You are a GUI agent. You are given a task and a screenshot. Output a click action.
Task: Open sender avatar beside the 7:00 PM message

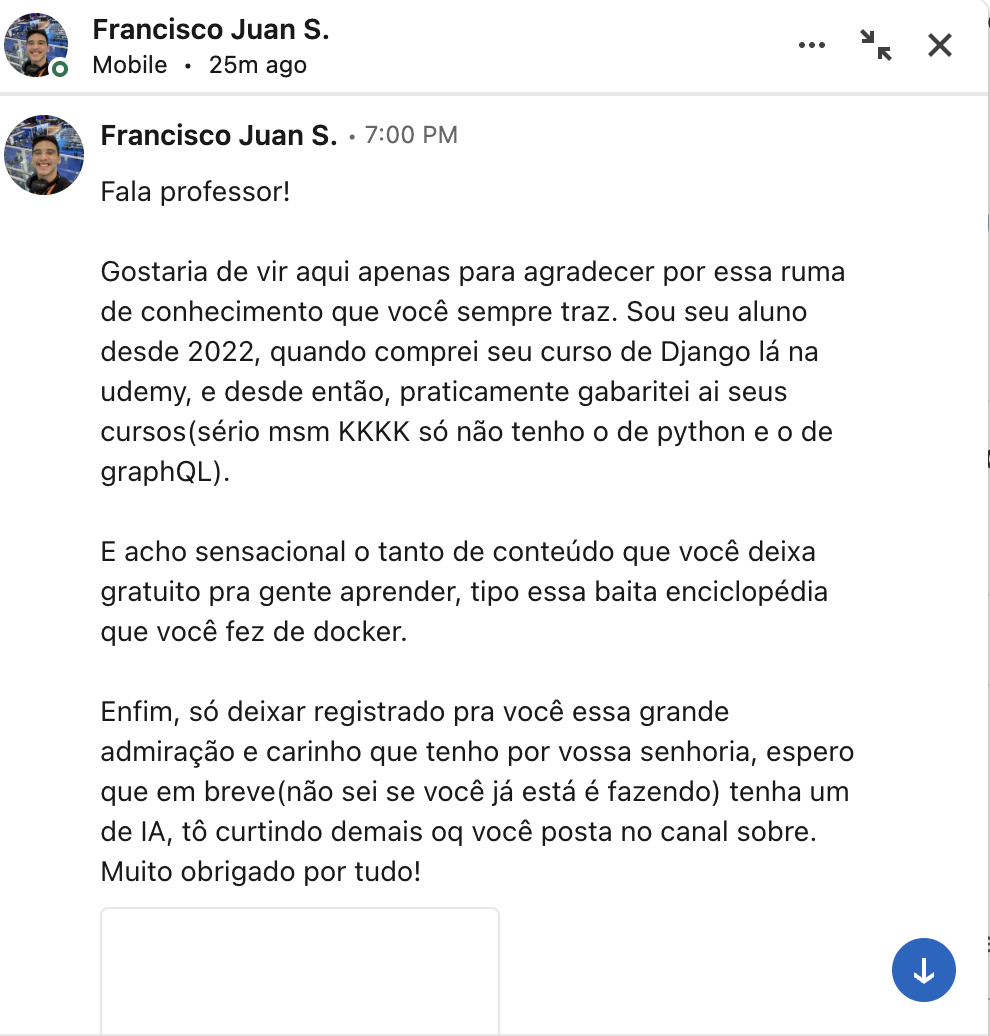(x=45, y=155)
